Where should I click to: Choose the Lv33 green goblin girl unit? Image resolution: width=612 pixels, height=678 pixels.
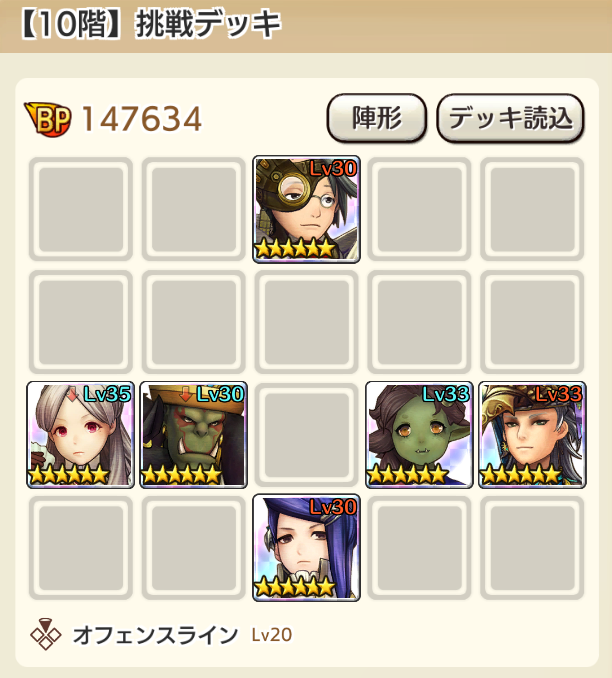(x=419, y=434)
